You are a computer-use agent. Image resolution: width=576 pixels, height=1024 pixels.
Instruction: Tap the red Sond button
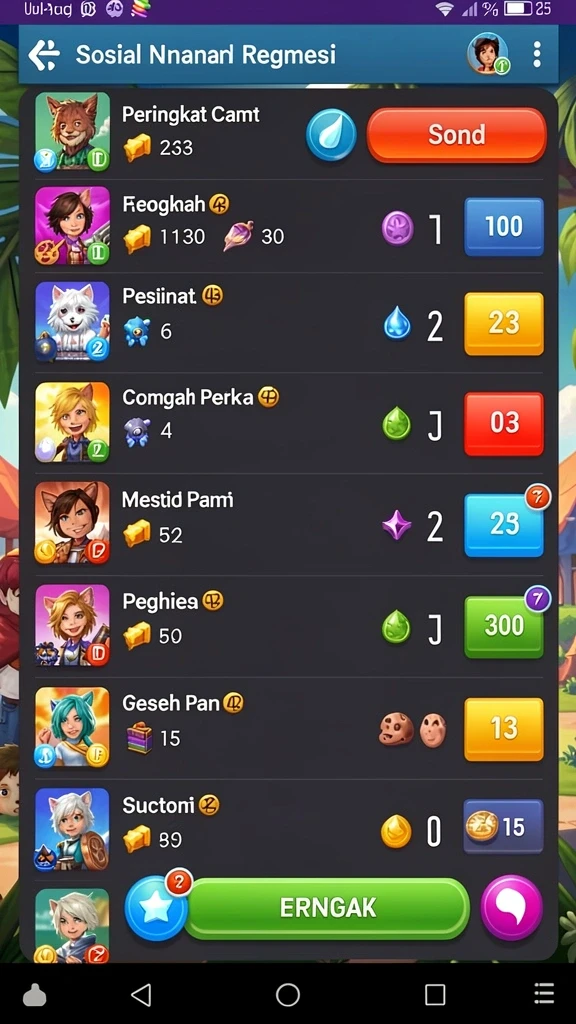(456, 135)
